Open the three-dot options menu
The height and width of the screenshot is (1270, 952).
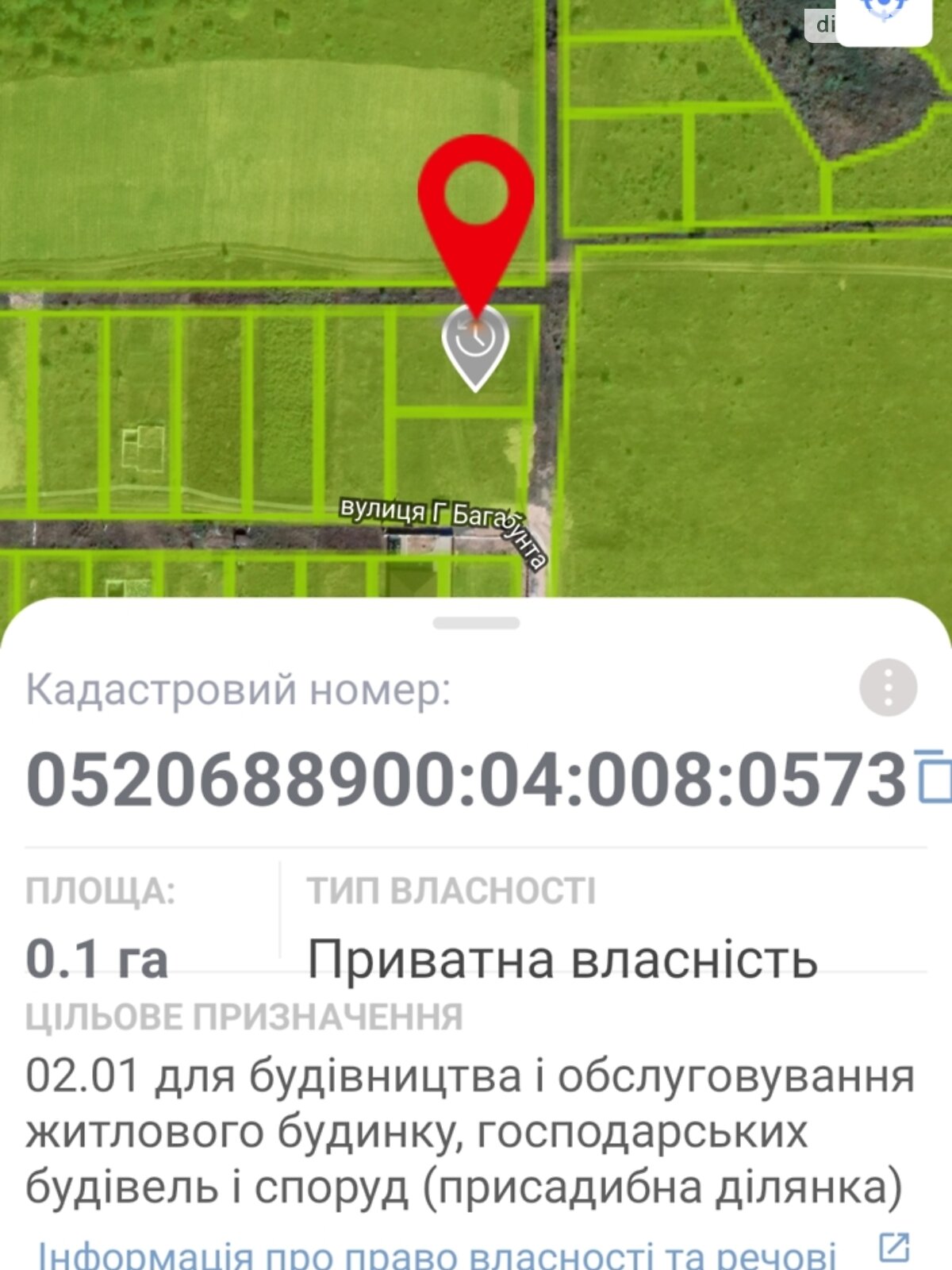tap(888, 687)
